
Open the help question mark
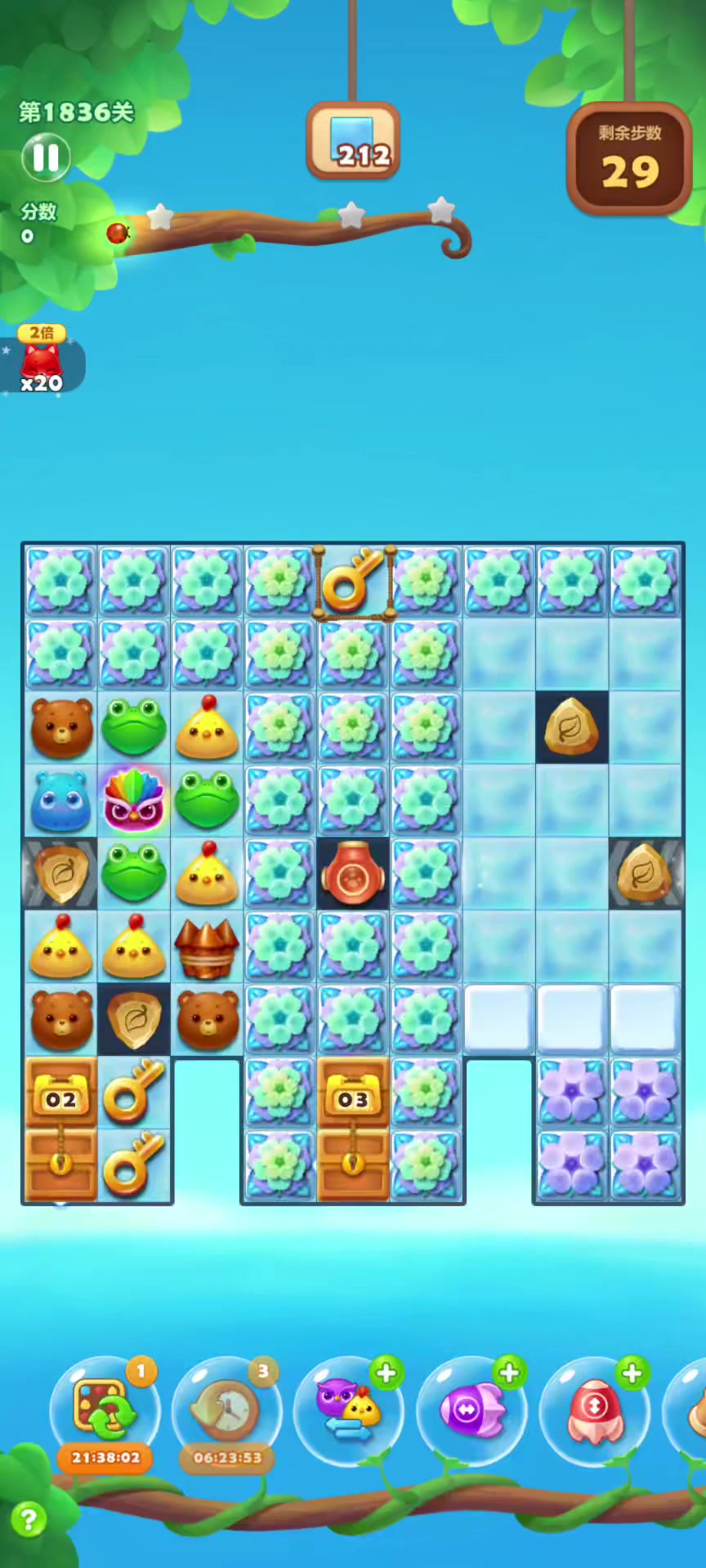(x=29, y=1519)
